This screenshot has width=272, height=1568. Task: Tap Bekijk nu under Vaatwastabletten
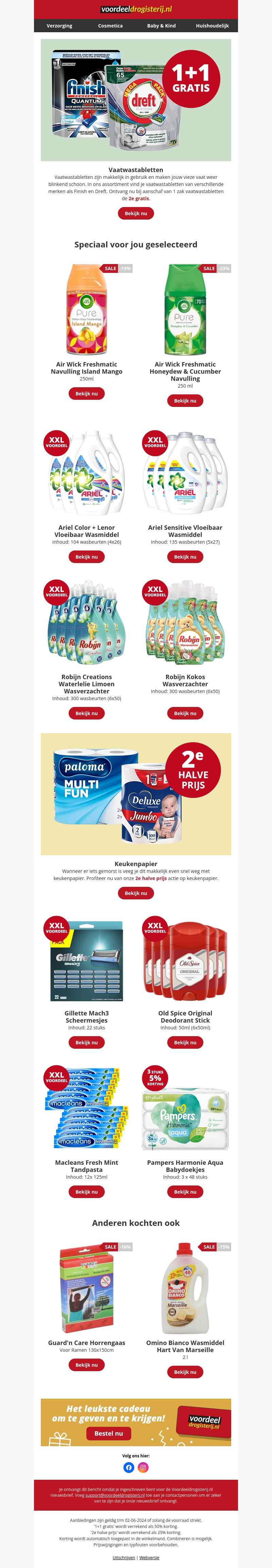(135, 213)
